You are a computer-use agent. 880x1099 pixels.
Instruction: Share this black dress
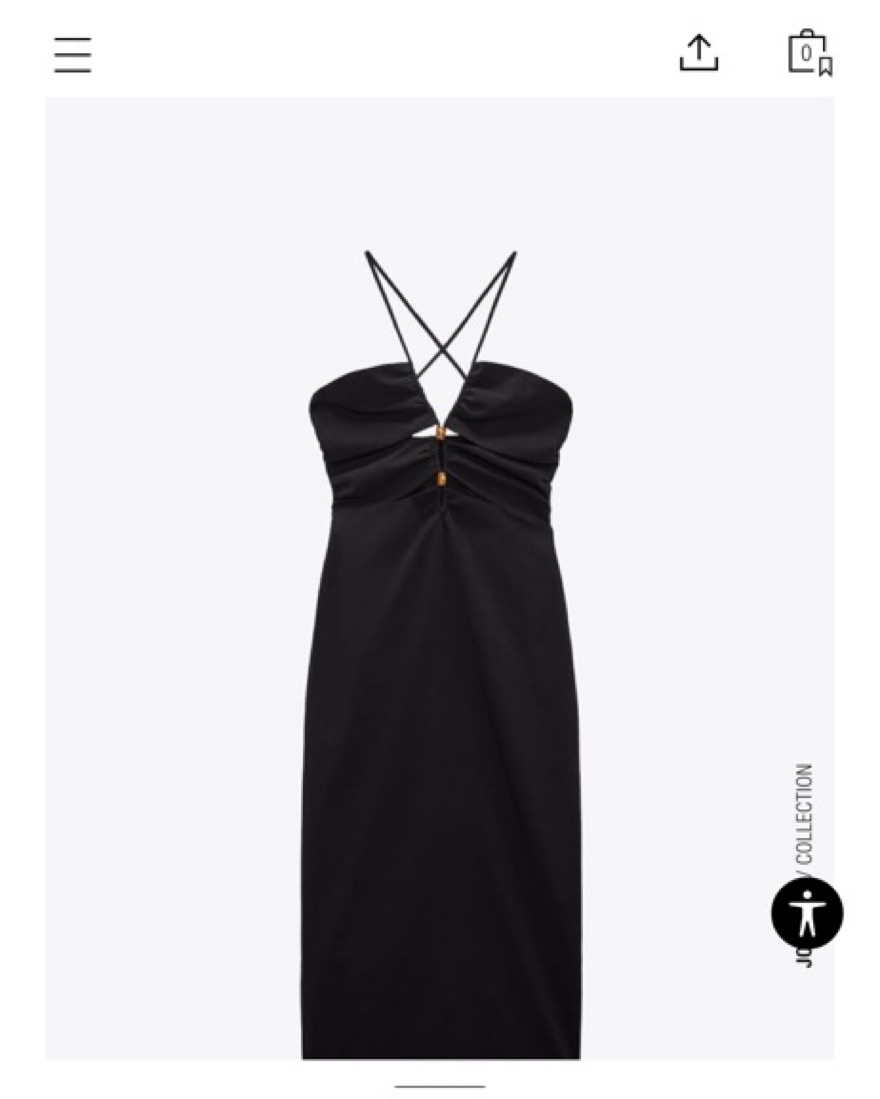pos(699,53)
